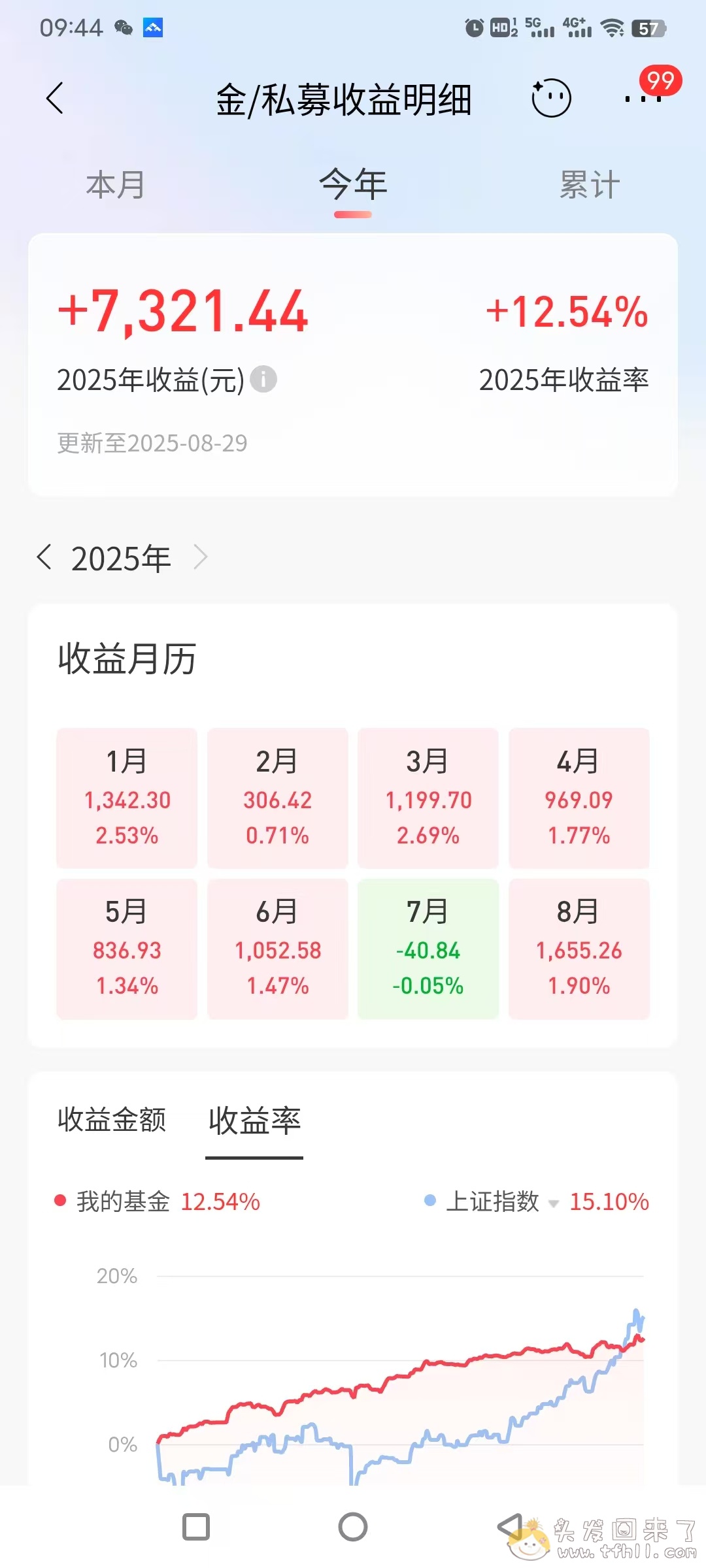Open the 3月 earnings tile

[x=428, y=798]
